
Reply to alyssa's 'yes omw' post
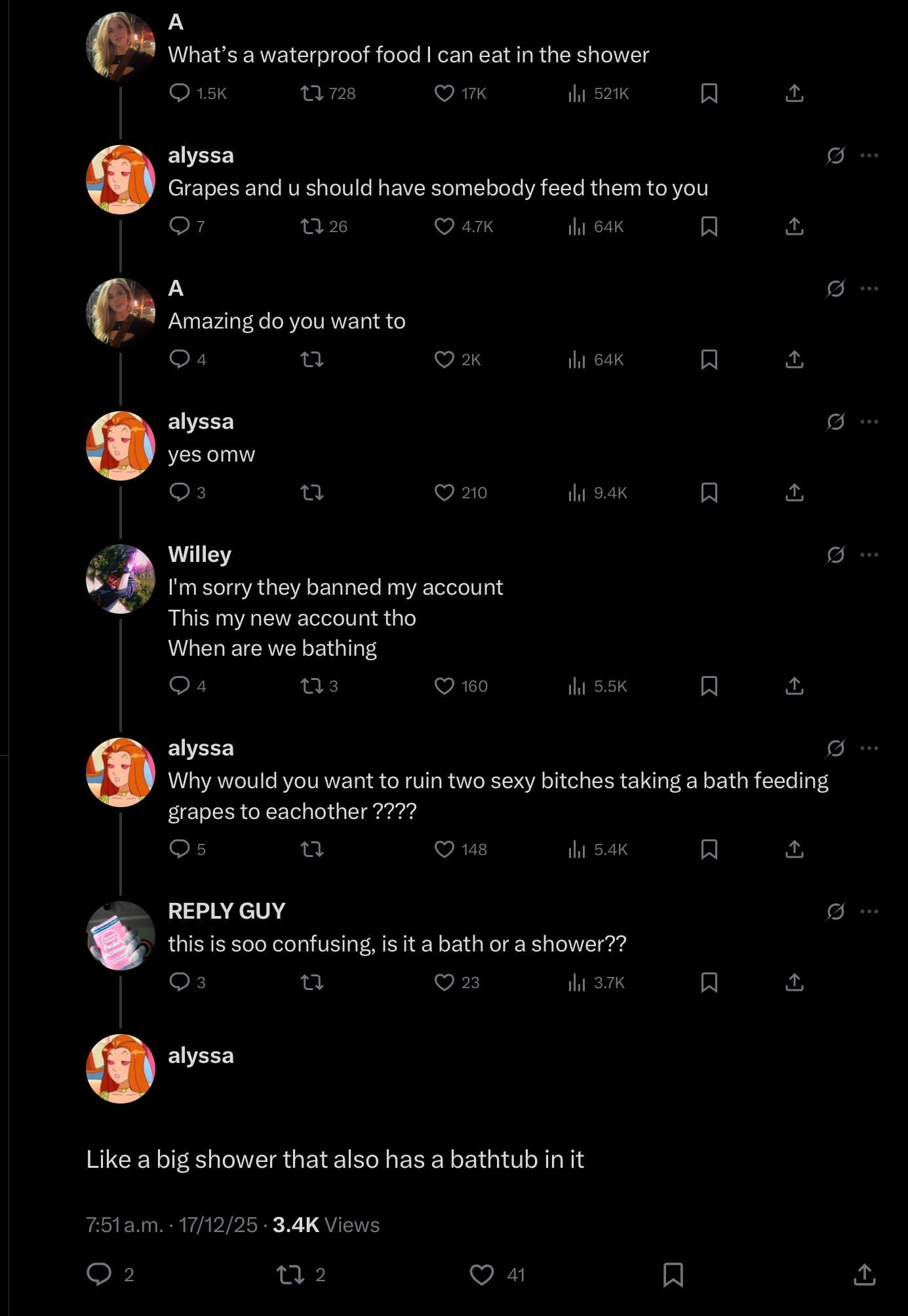point(179,492)
